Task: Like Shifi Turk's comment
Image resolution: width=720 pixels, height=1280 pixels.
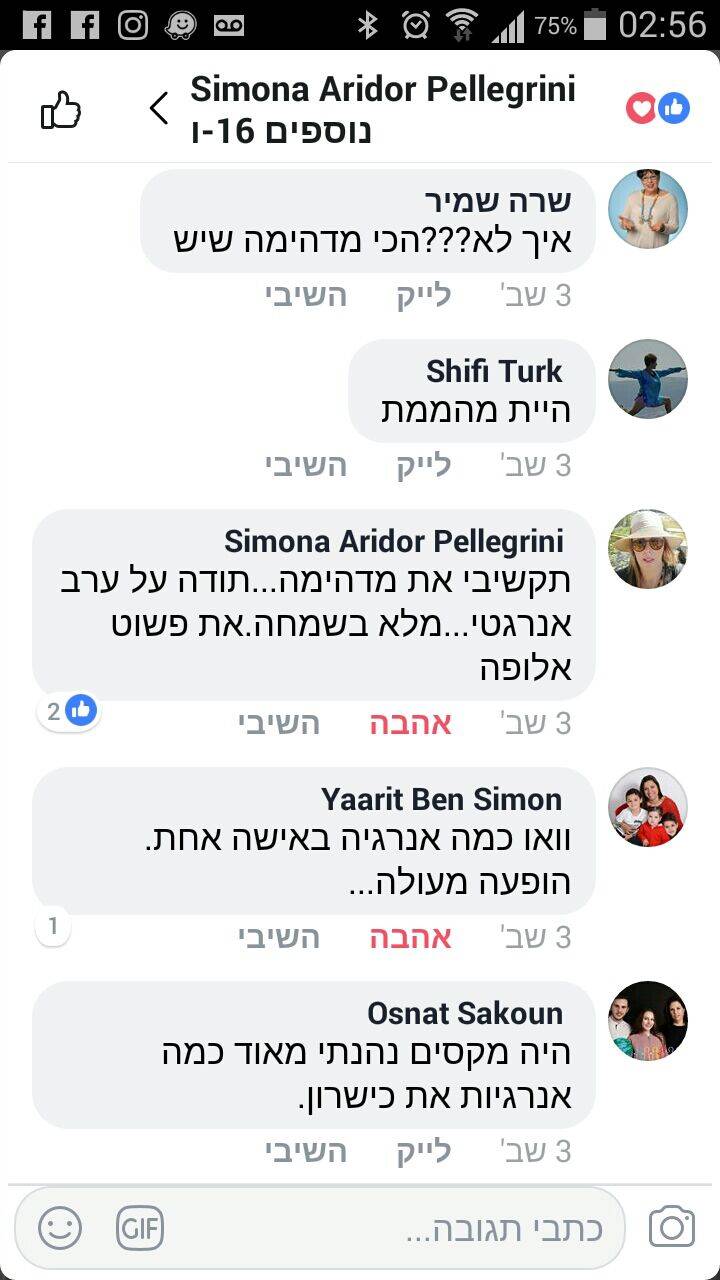Action: (424, 465)
